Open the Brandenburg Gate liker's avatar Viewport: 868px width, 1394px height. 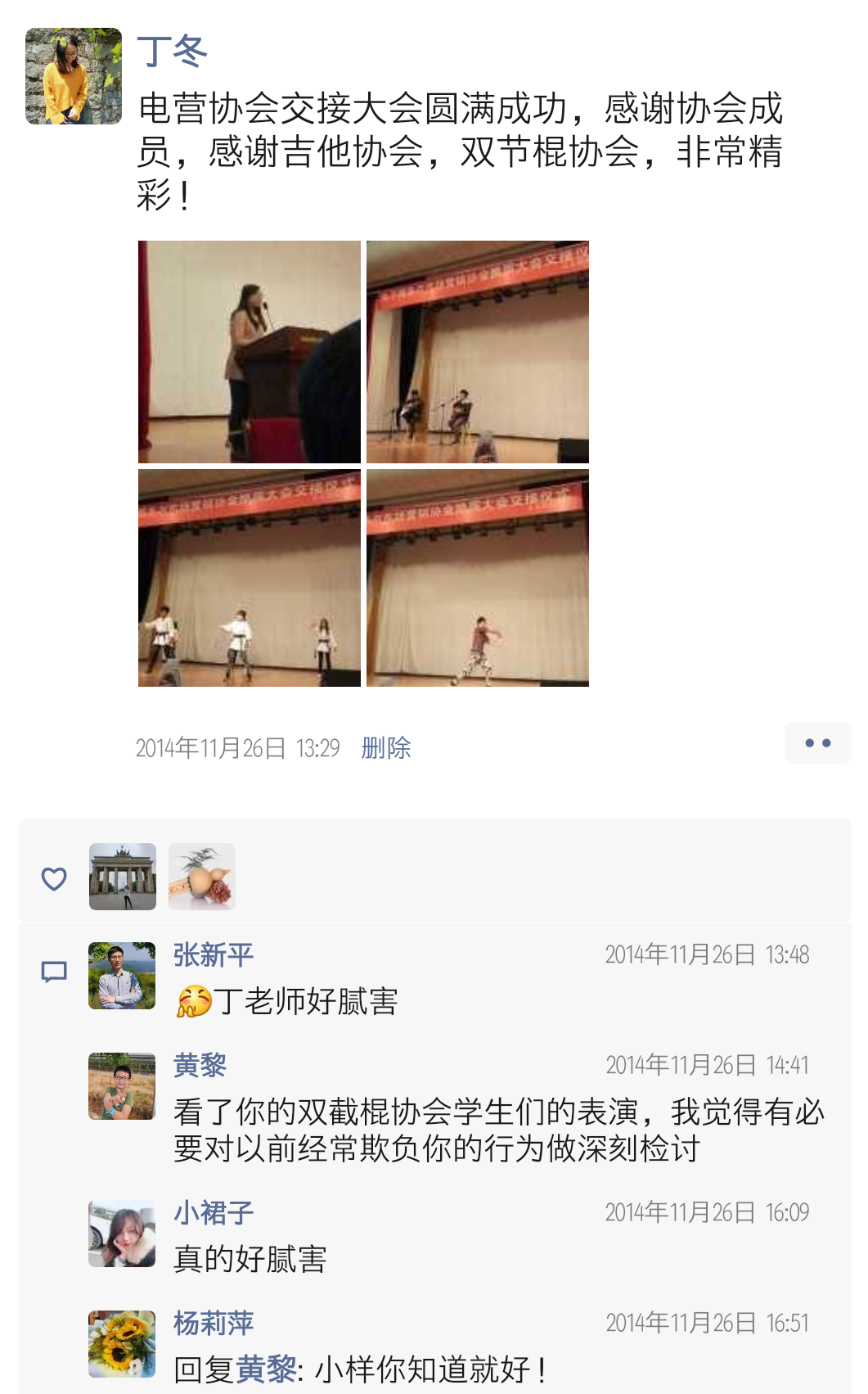coord(123,877)
